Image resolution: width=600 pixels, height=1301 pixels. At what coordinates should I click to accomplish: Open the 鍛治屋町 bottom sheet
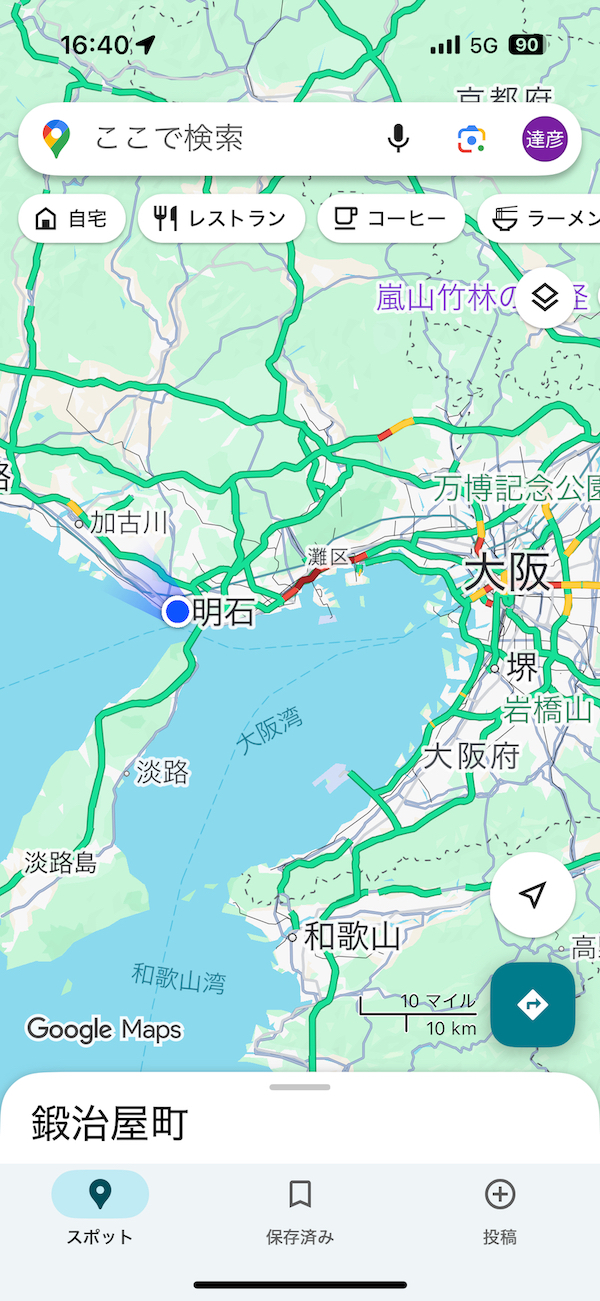(x=300, y=1120)
